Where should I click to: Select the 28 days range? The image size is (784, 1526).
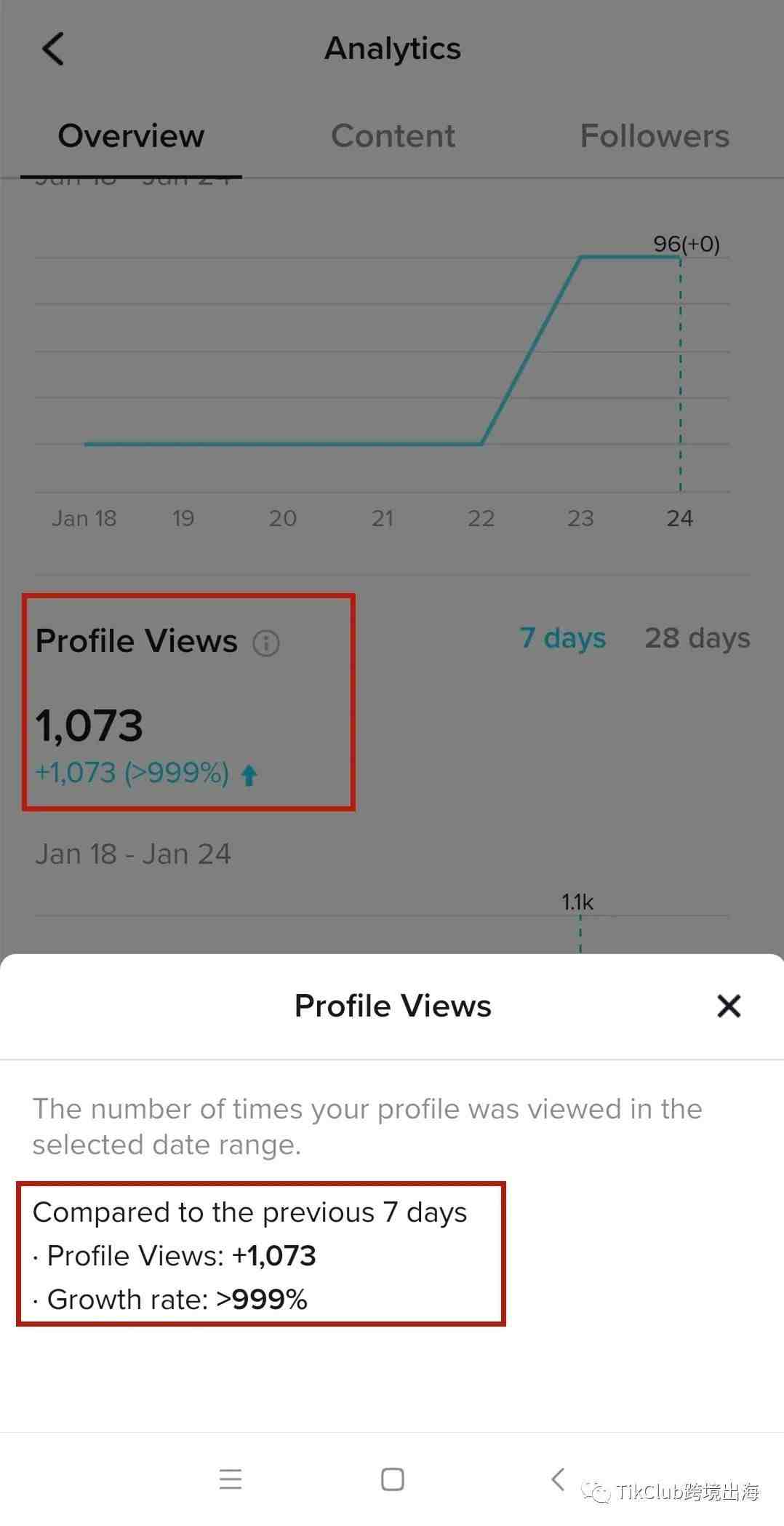pyautogui.click(x=697, y=638)
